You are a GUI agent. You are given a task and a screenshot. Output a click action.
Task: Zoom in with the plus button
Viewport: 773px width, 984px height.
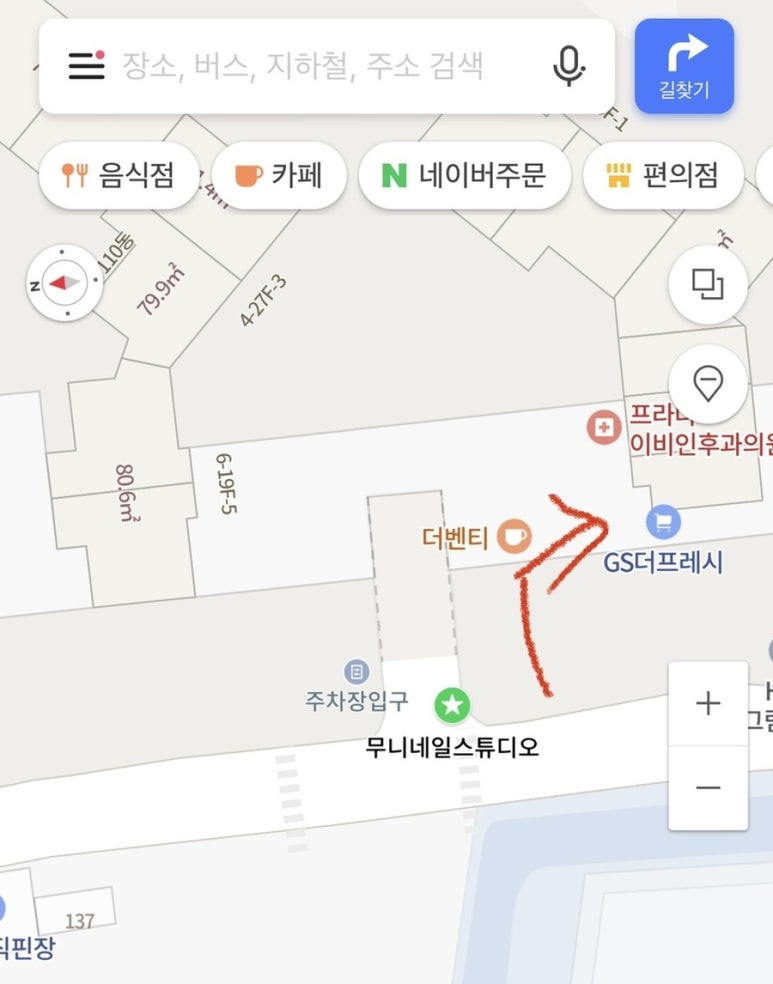click(x=708, y=703)
